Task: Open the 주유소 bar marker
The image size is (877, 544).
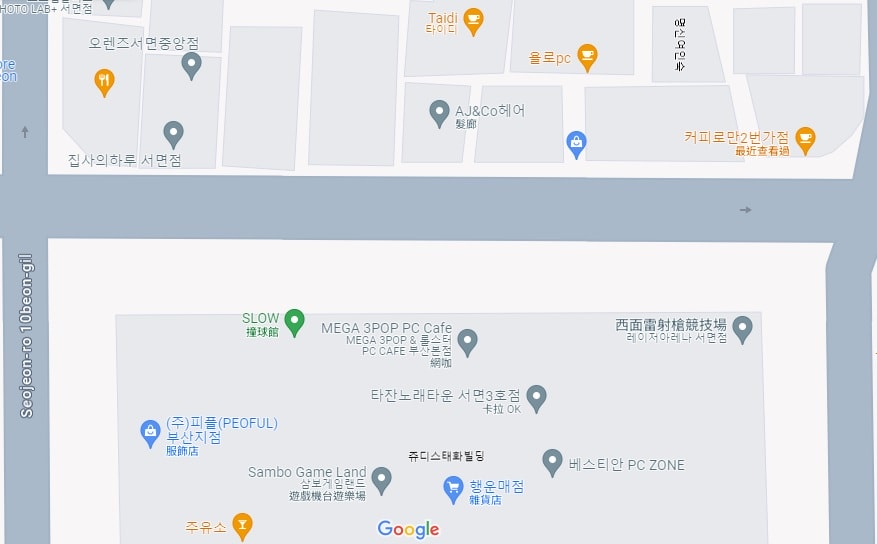Action: point(241,524)
